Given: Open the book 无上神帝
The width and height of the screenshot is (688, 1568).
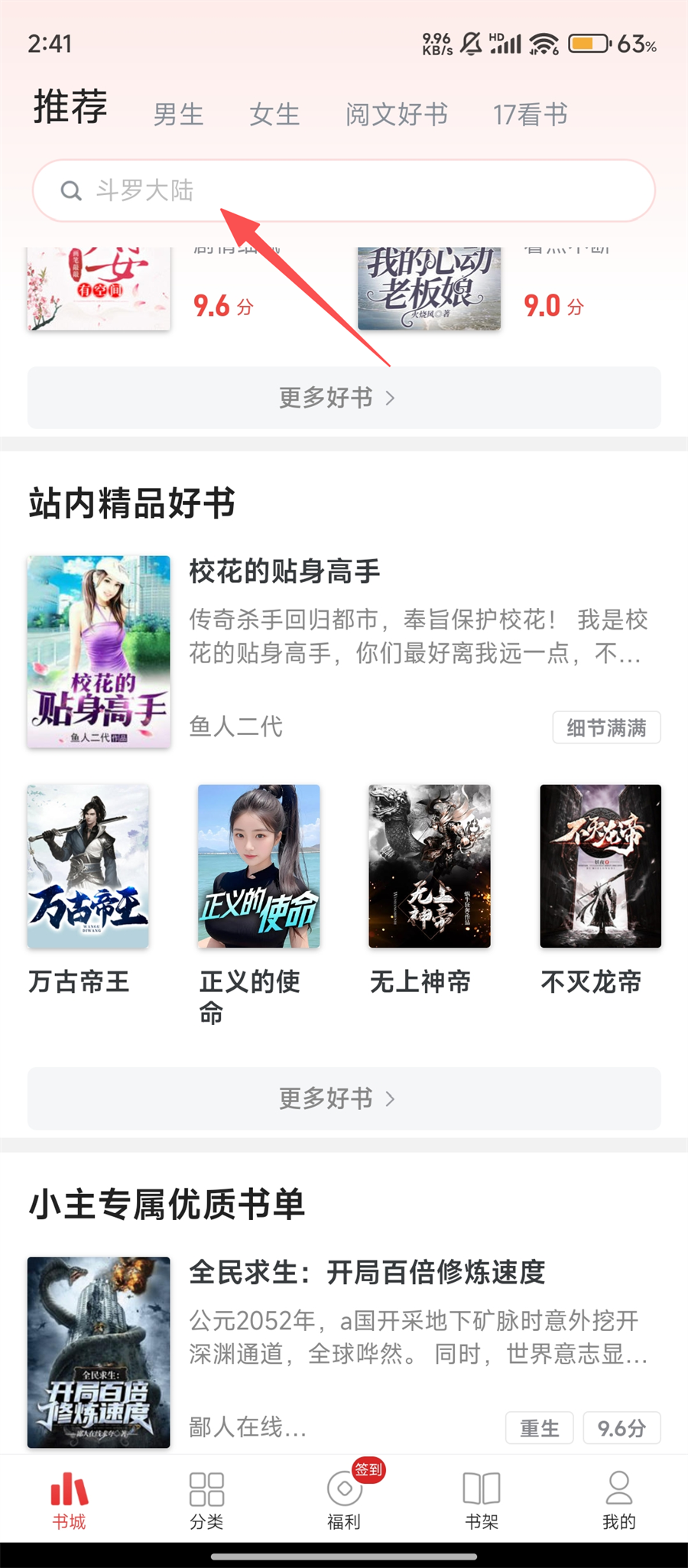Looking at the screenshot, I should pyautogui.click(x=430, y=867).
